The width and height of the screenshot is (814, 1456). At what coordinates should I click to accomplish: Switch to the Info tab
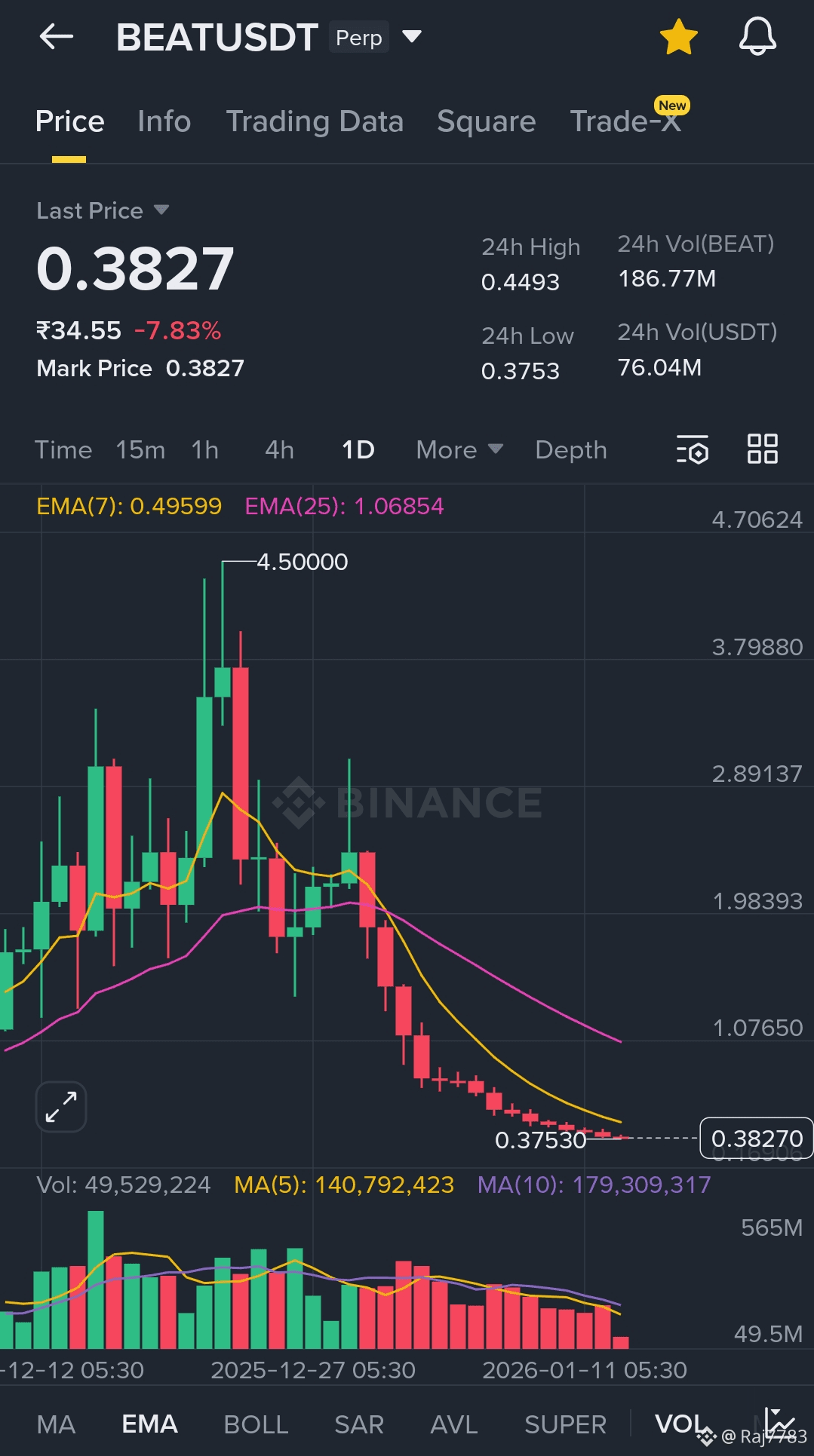[x=164, y=121]
